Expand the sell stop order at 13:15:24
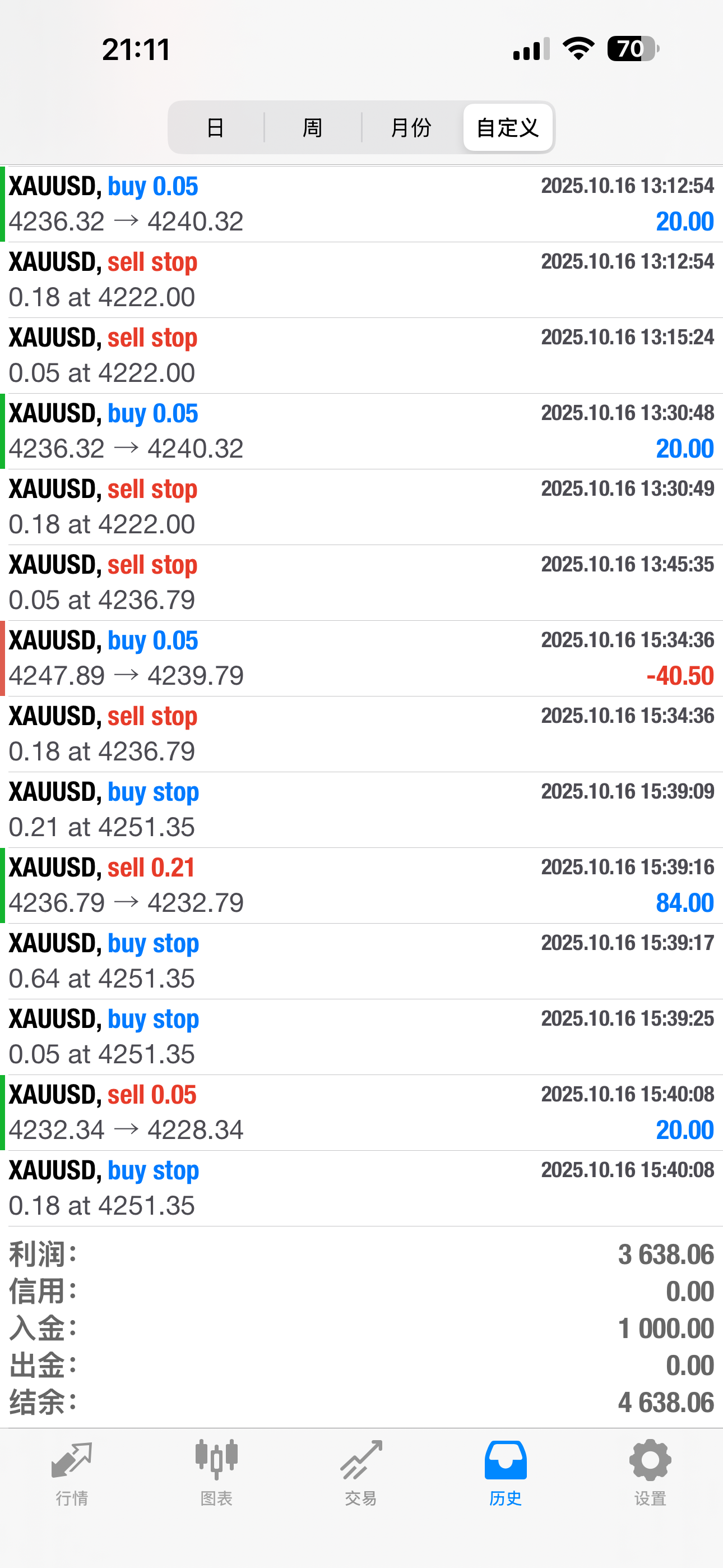 coord(361,356)
